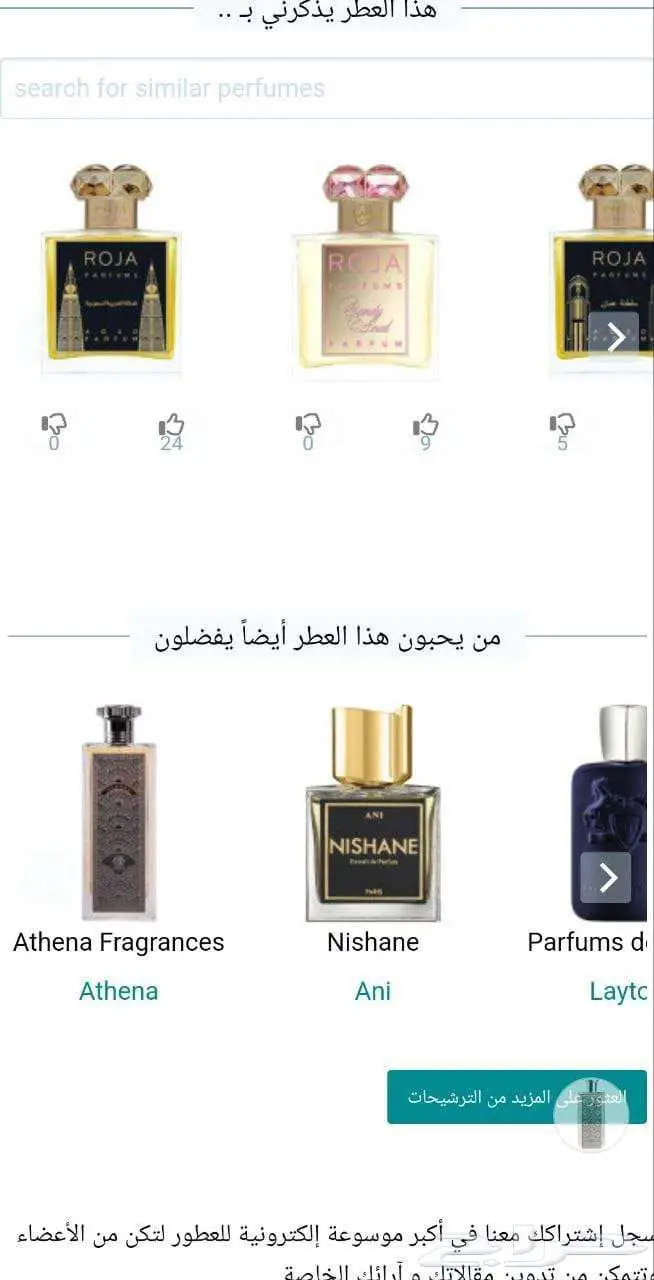
Task: Tap the teal more recommendations button
Action: pos(517,1097)
